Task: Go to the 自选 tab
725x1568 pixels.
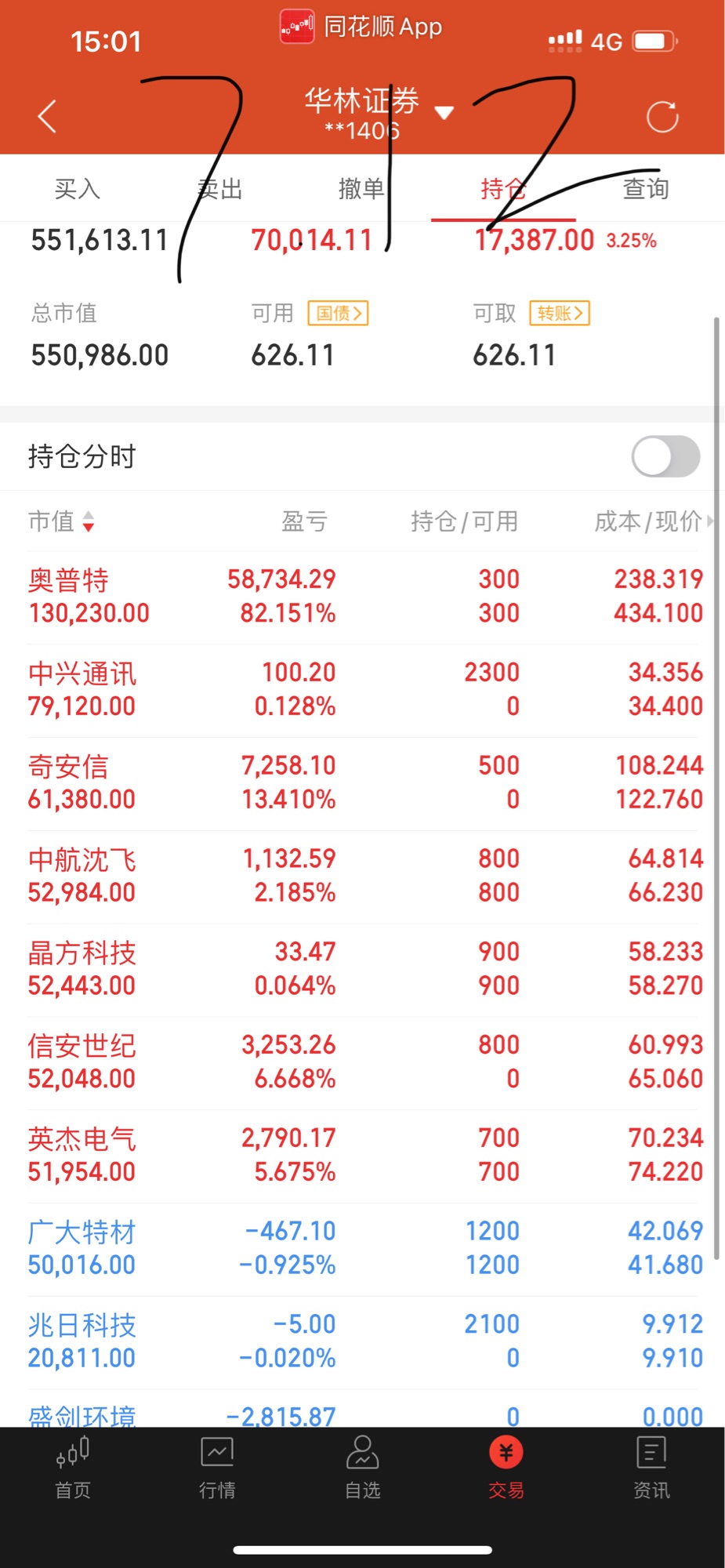Action: [362, 1467]
